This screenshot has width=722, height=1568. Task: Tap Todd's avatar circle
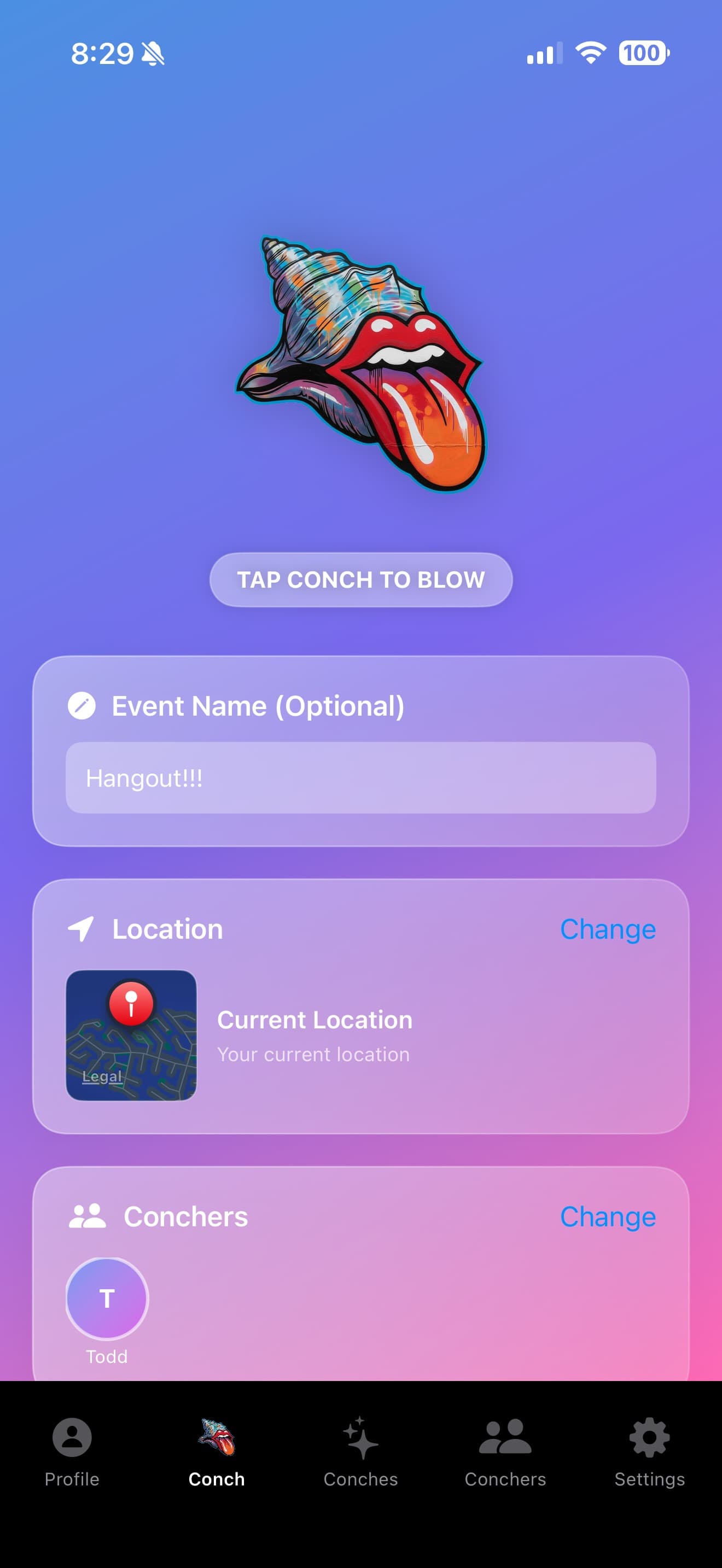pos(106,1298)
